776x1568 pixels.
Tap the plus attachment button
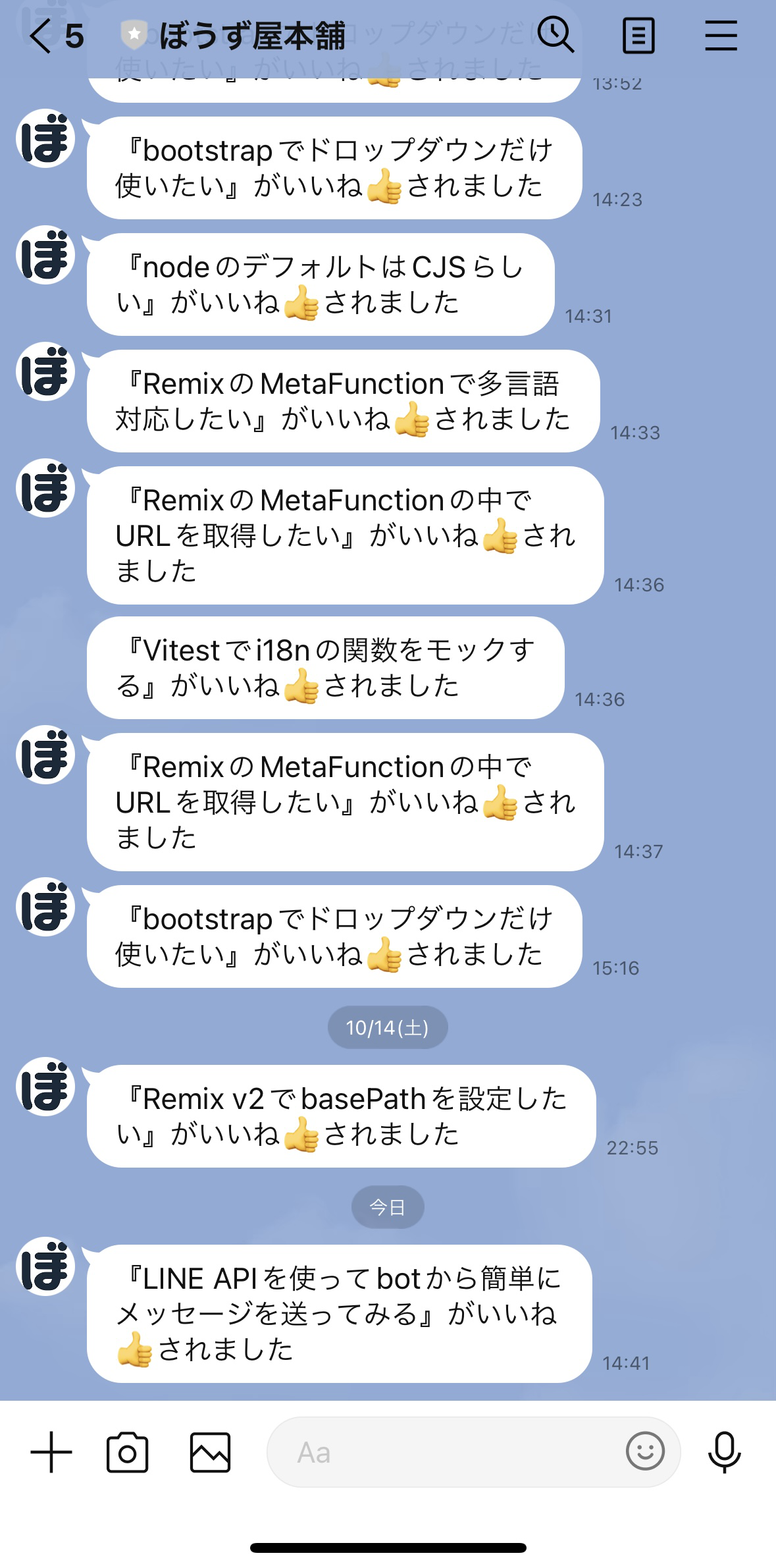point(51,1452)
